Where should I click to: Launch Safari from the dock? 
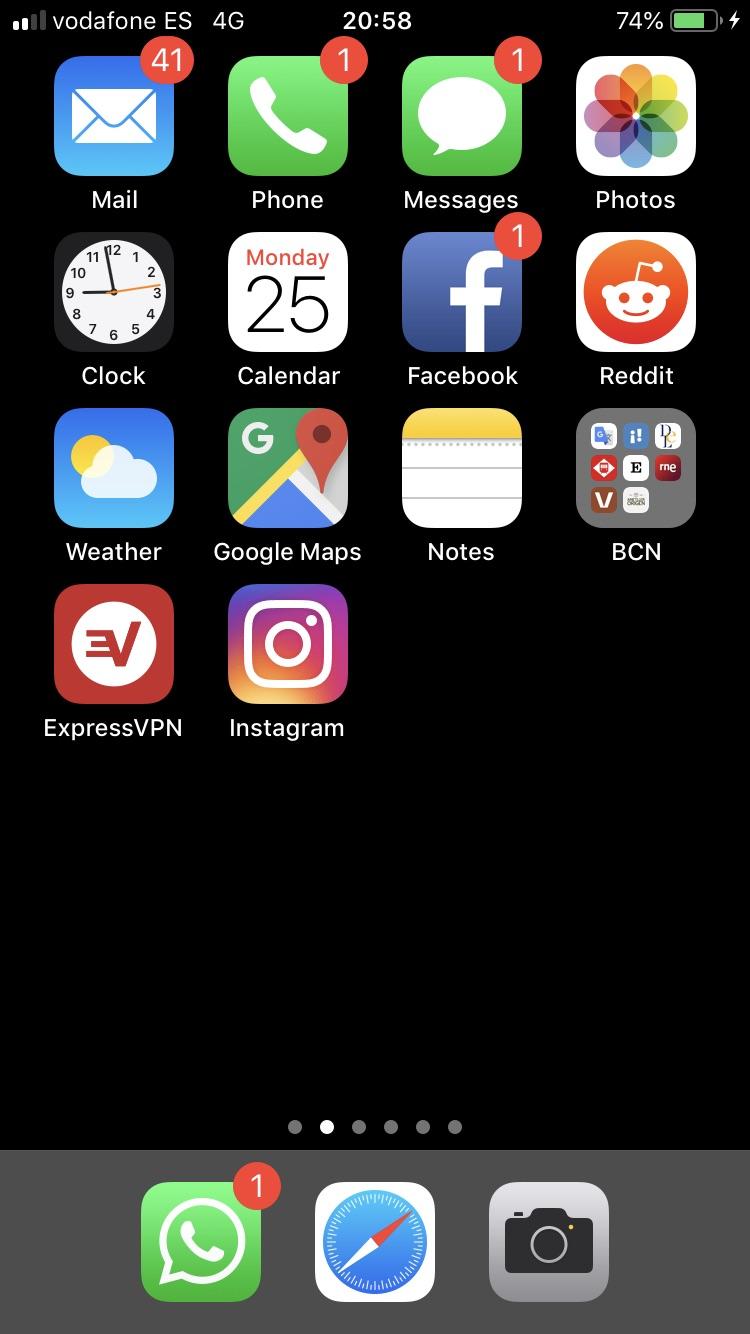tap(375, 1242)
